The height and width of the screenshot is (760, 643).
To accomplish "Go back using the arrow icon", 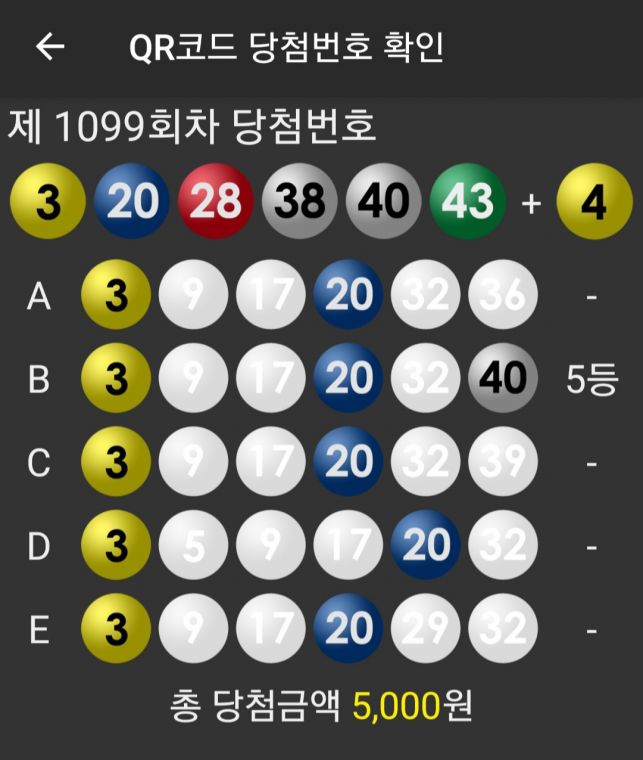I will pyautogui.click(x=50, y=47).
